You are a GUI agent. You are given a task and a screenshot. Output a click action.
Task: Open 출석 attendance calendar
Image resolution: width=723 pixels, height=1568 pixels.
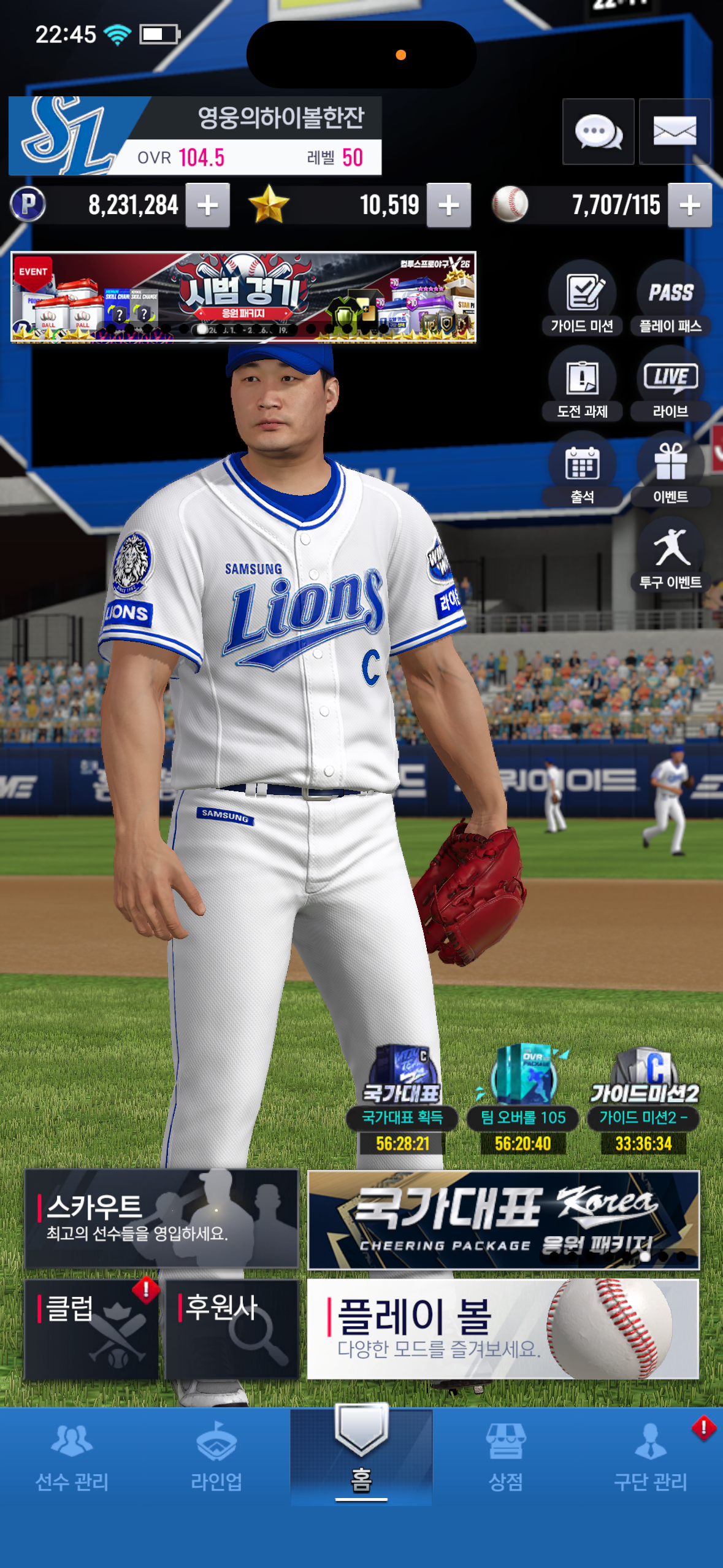582,469
